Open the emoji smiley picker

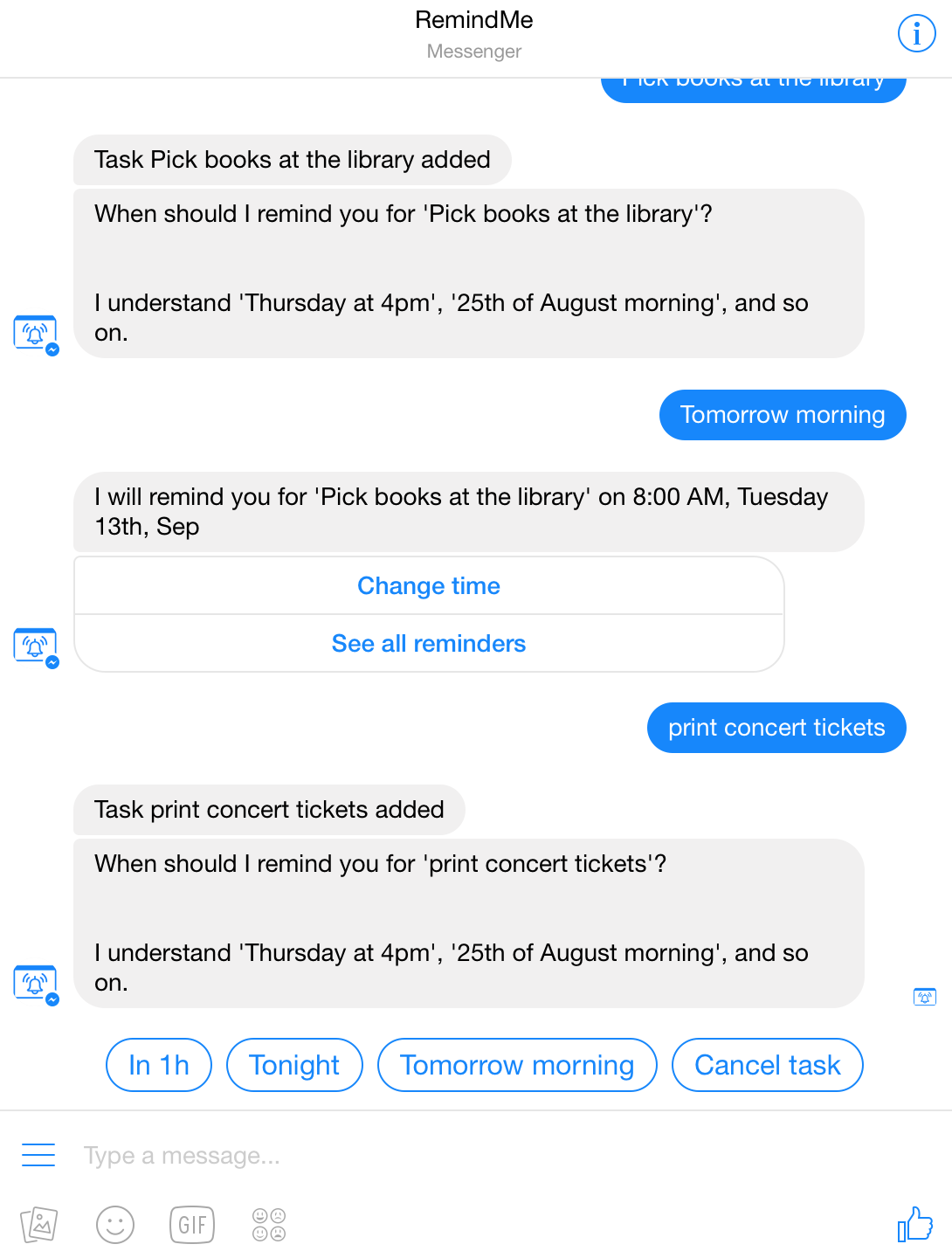(x=115, y=1224)
